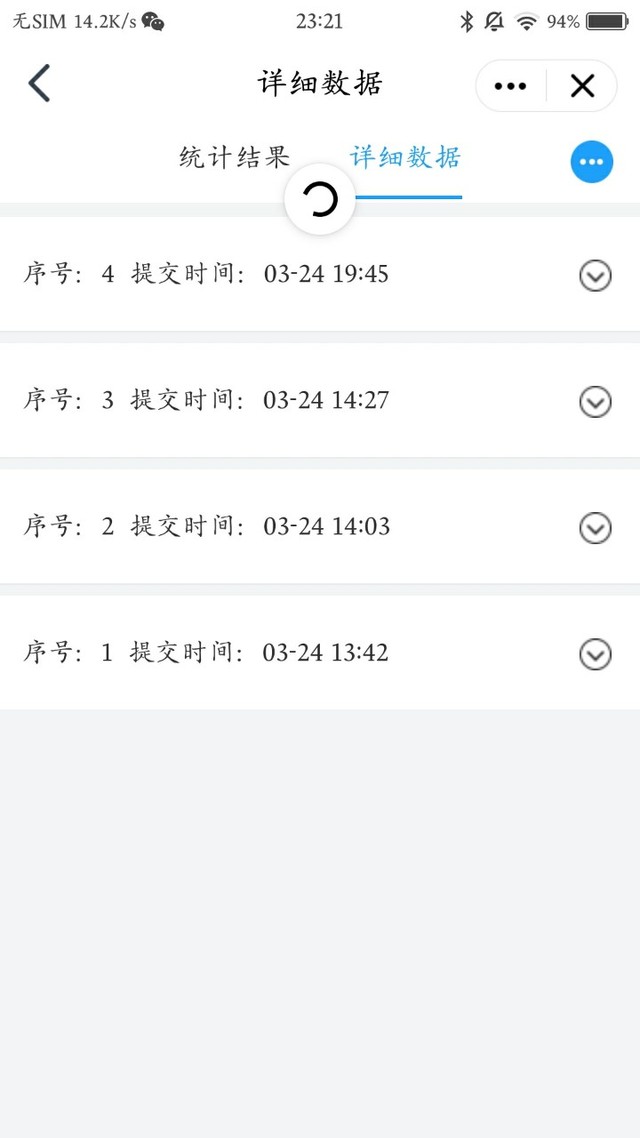Select the 详细数据 tab

[405, 157]
